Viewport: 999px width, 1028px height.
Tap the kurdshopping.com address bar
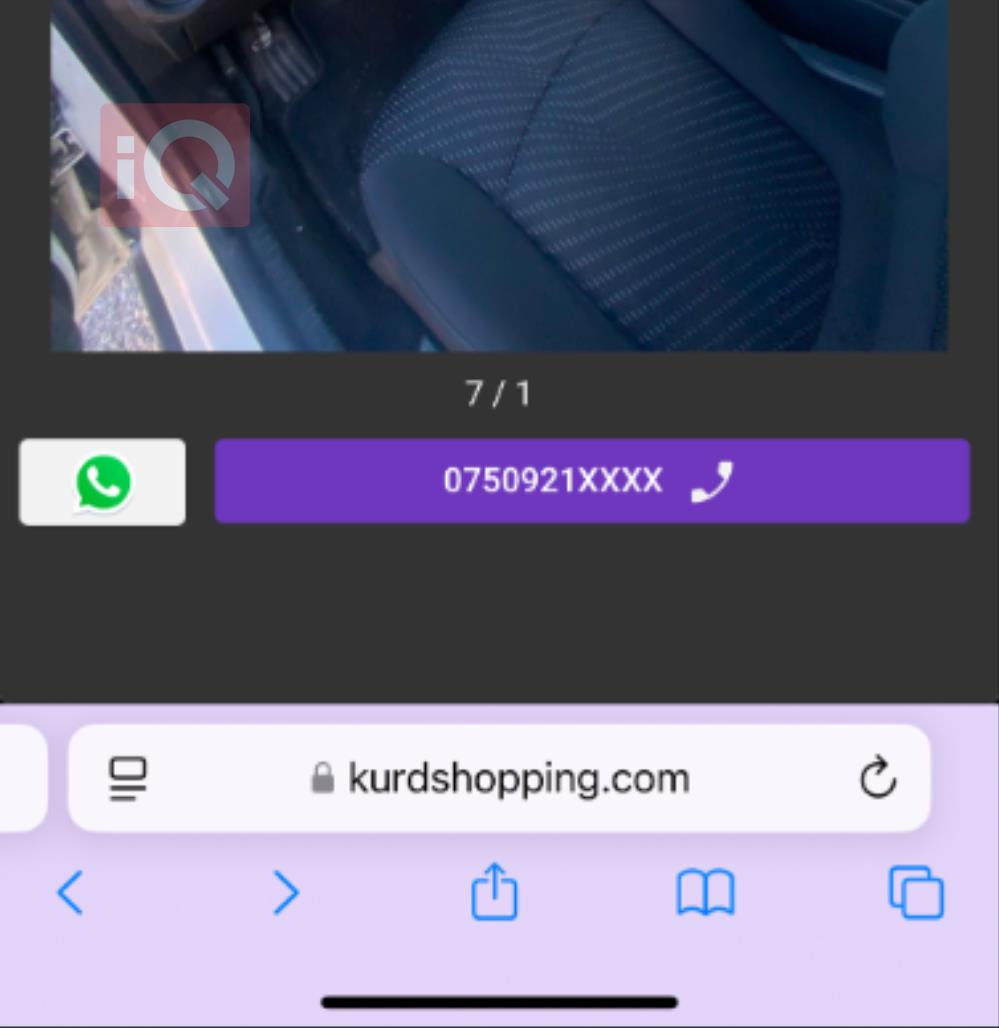[x=518, y=778]
